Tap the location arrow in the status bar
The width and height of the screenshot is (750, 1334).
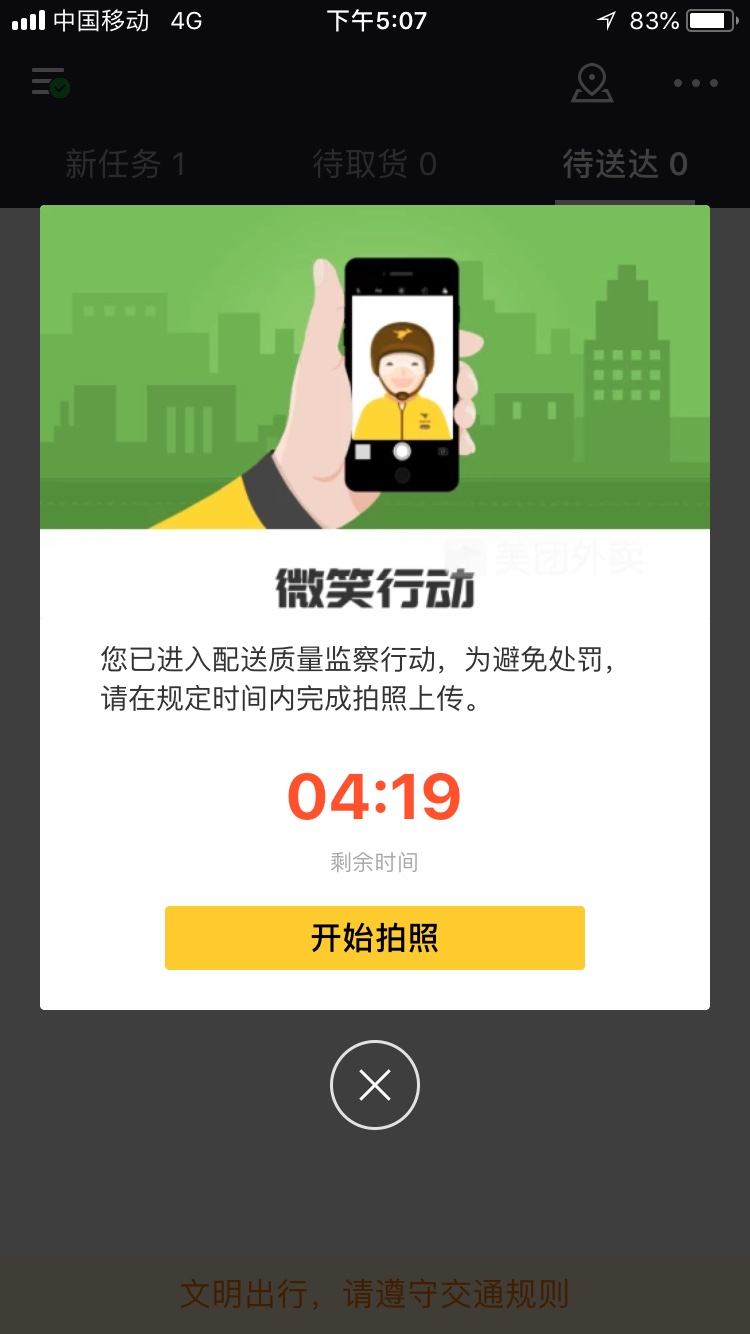[608, 19]
